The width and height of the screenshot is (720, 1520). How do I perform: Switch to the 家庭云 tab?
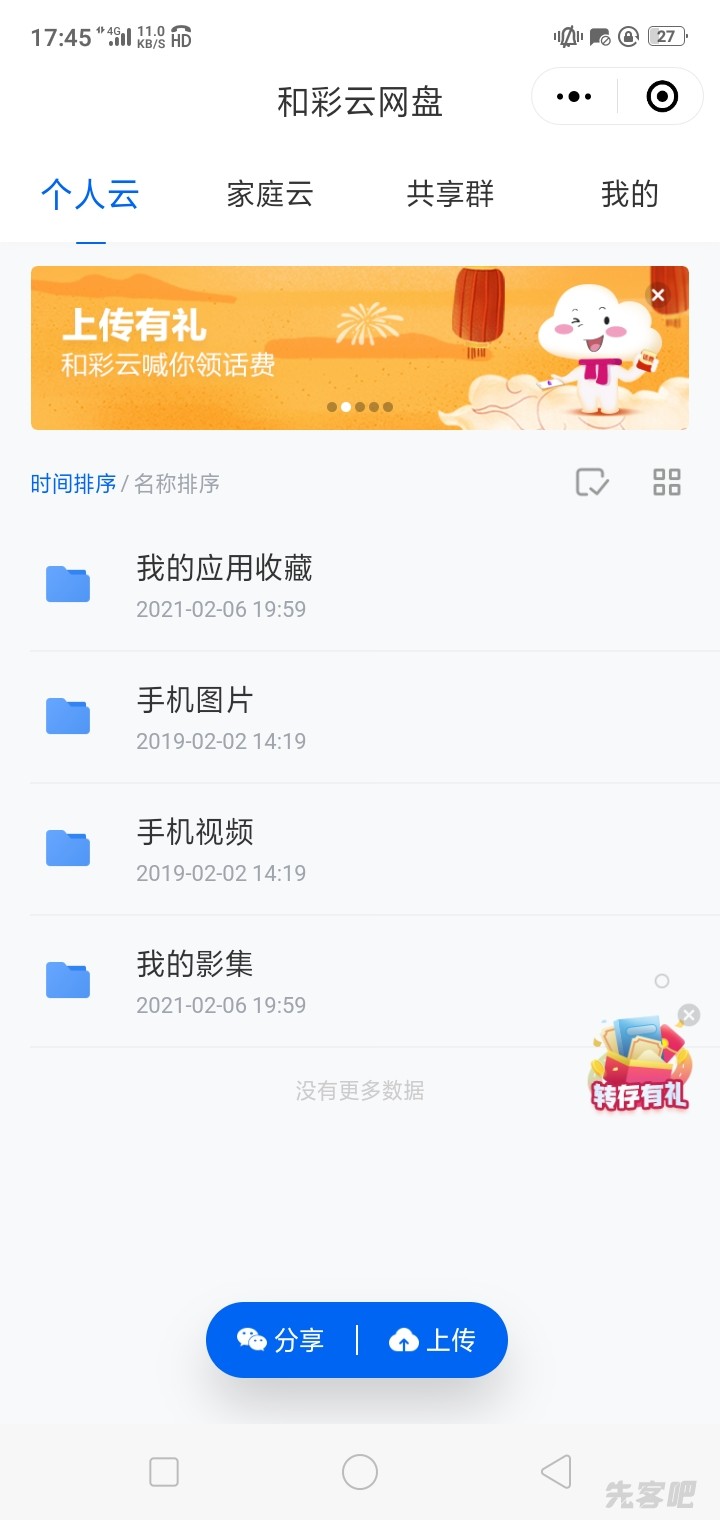[270, 194]
